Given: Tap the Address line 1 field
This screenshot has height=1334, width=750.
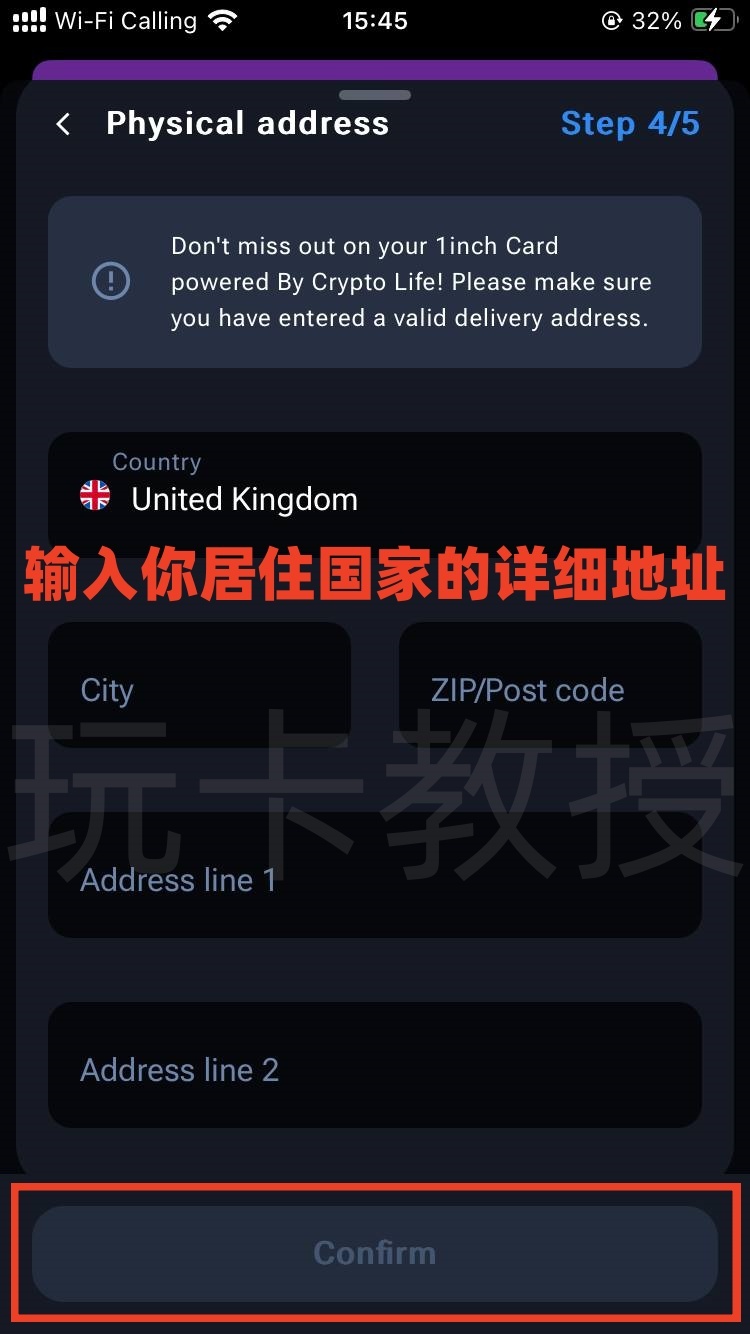Looking at the screenshot, I should point(375,880).
